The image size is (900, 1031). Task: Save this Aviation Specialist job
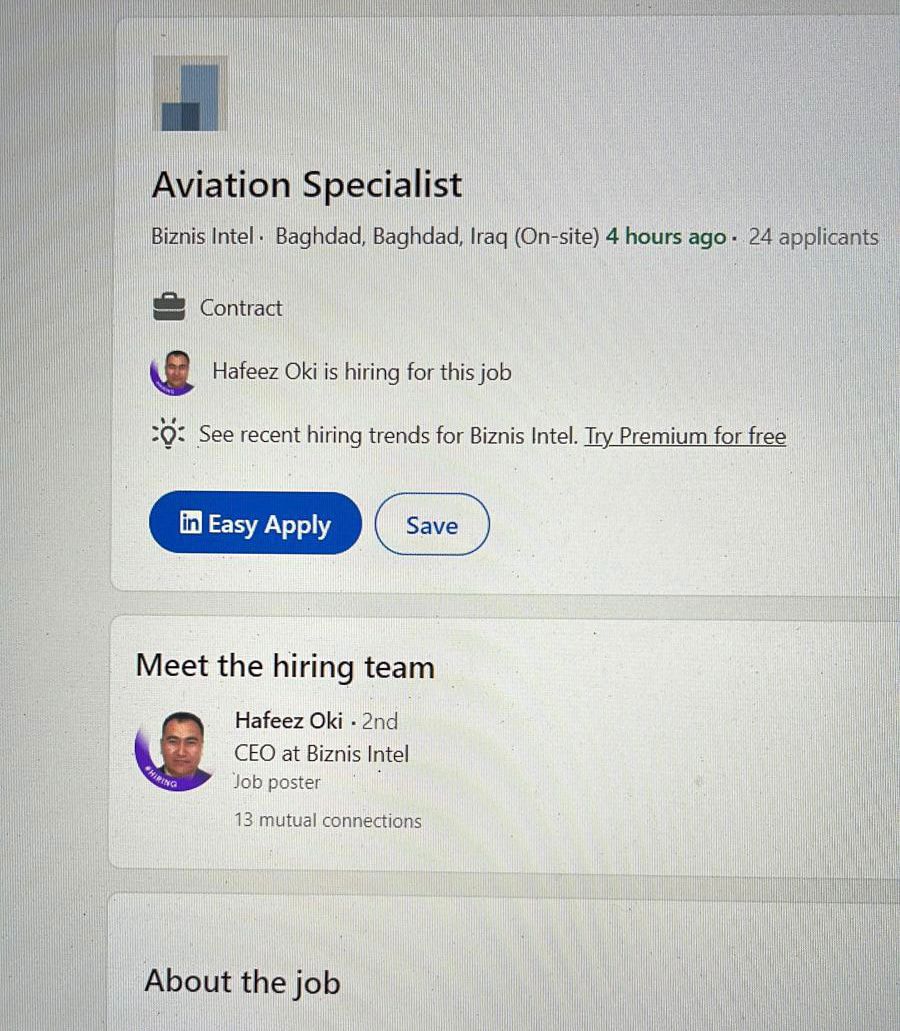click(432, 525)
